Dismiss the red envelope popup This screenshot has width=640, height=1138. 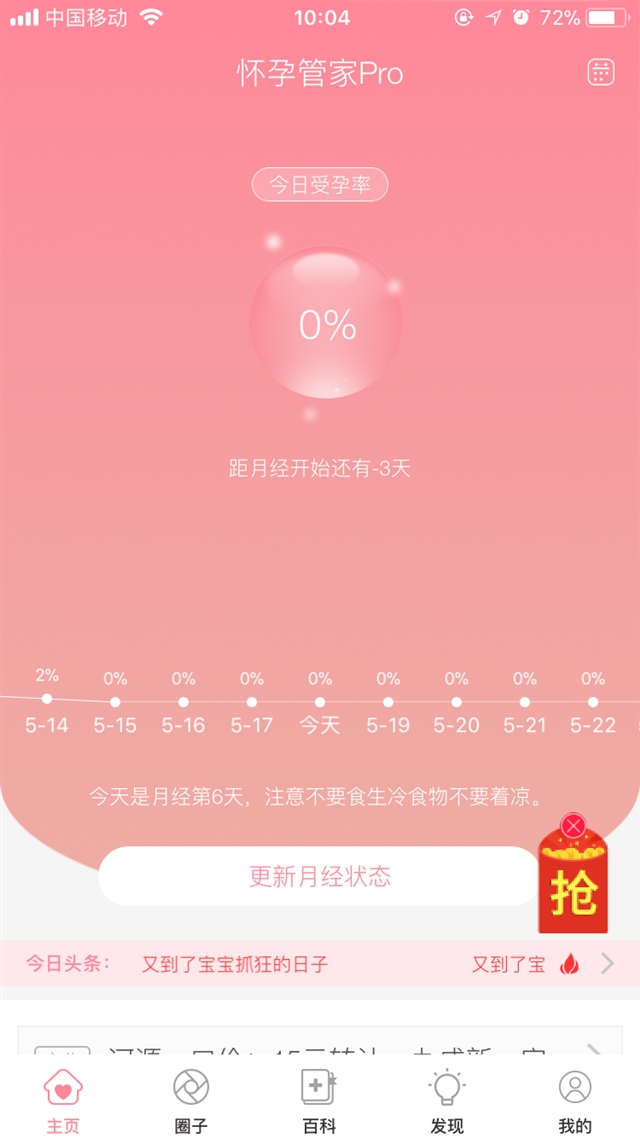pos(572,826)
